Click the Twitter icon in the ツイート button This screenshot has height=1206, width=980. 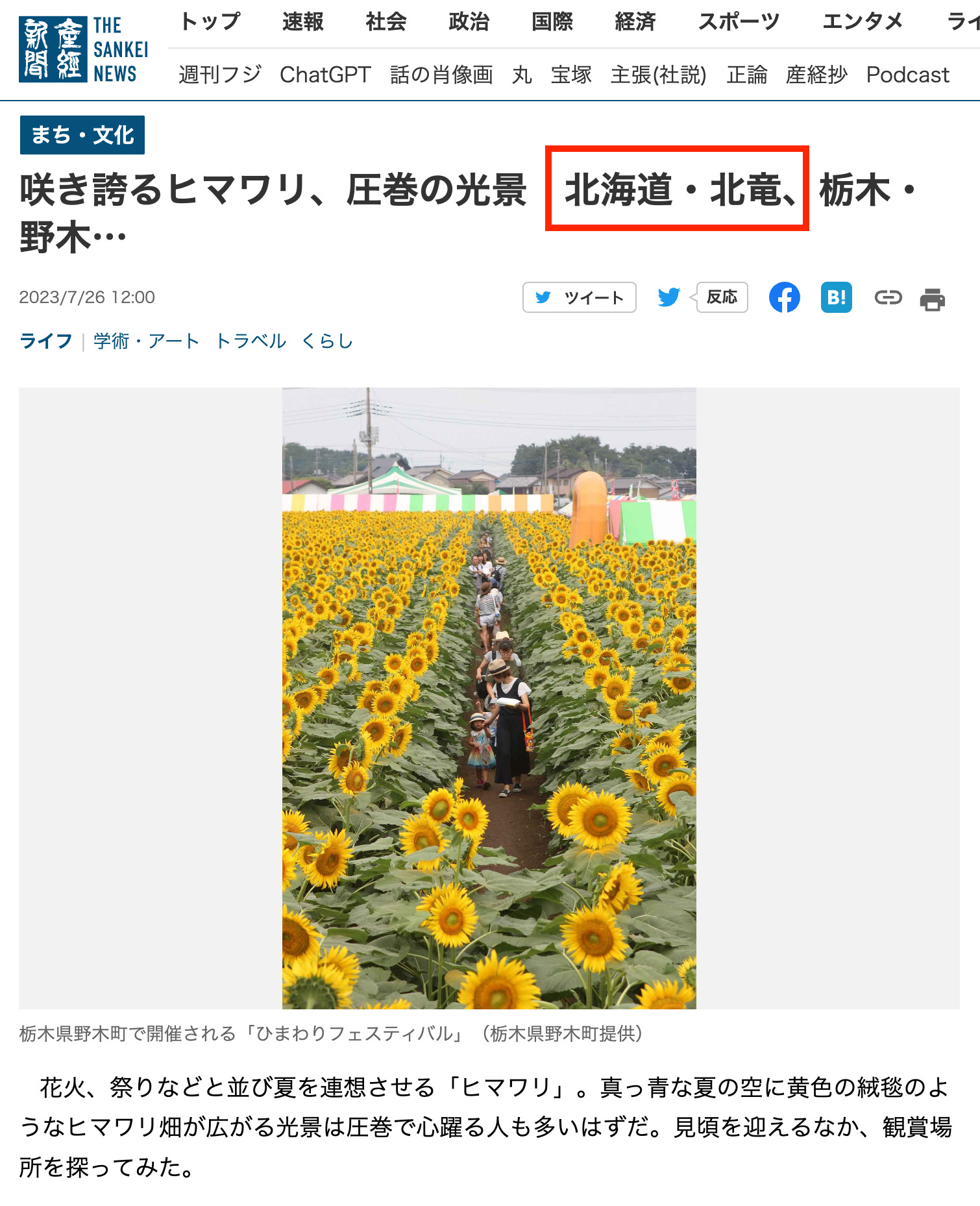(543, 298)
